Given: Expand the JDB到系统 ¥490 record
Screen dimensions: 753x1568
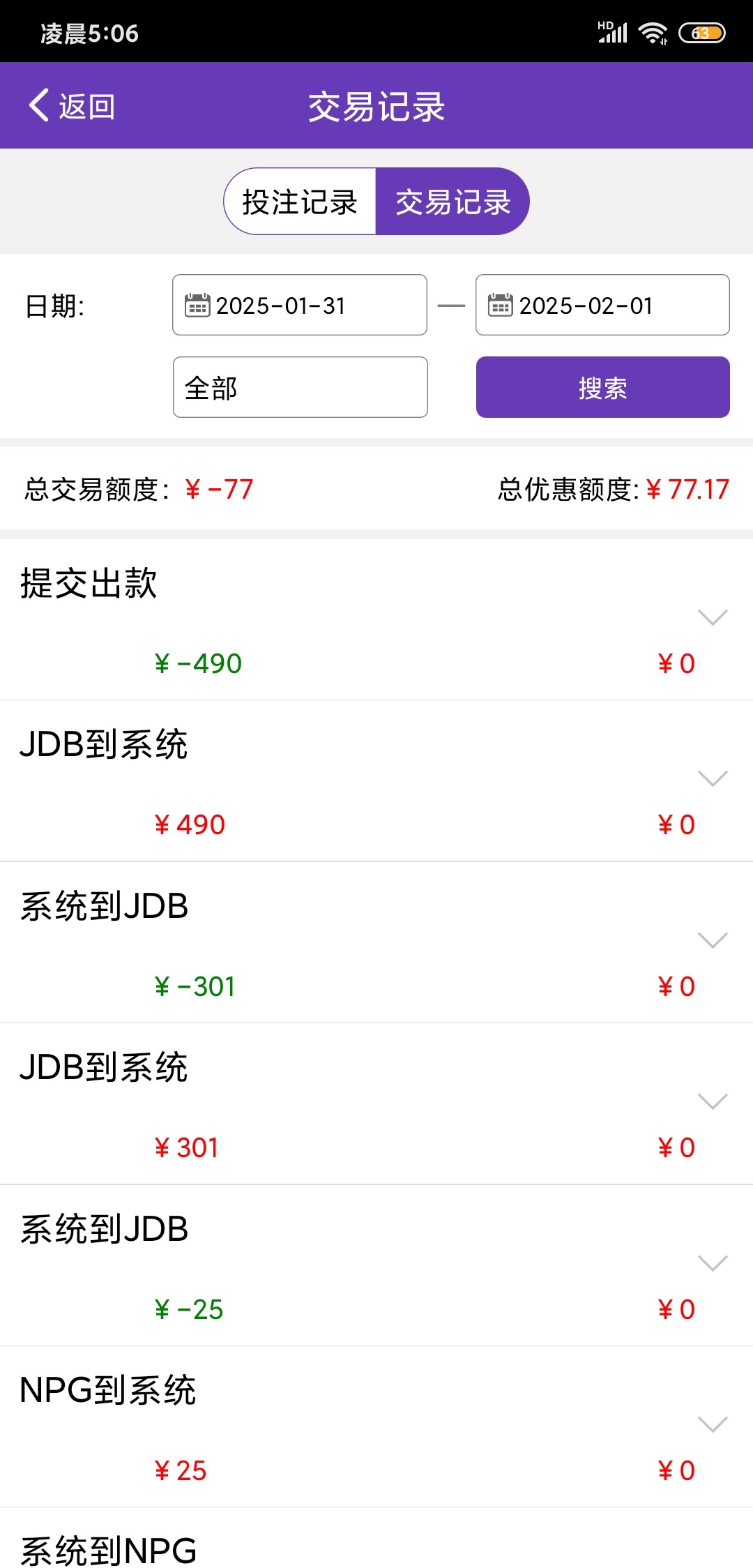Looking at the screenshot, I should 713,778.
